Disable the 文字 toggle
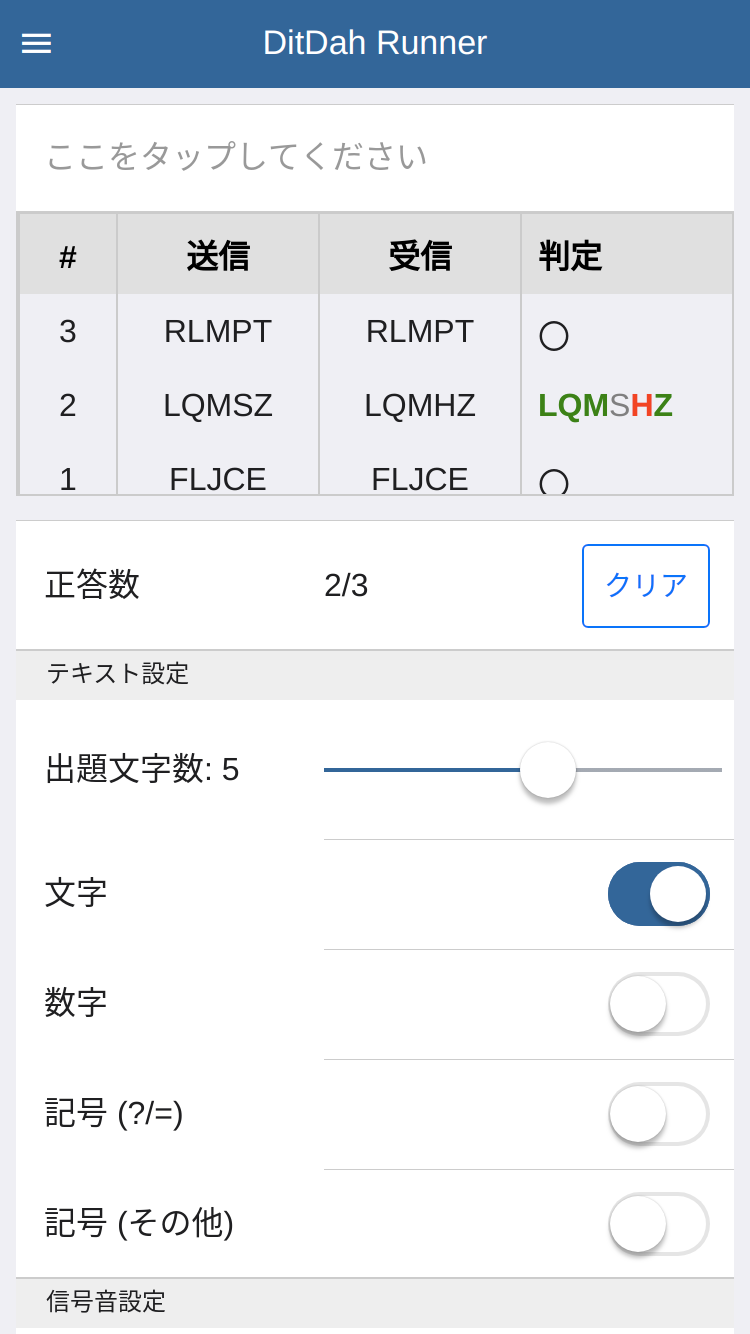The image size is (750, 1334). (658, 894)
